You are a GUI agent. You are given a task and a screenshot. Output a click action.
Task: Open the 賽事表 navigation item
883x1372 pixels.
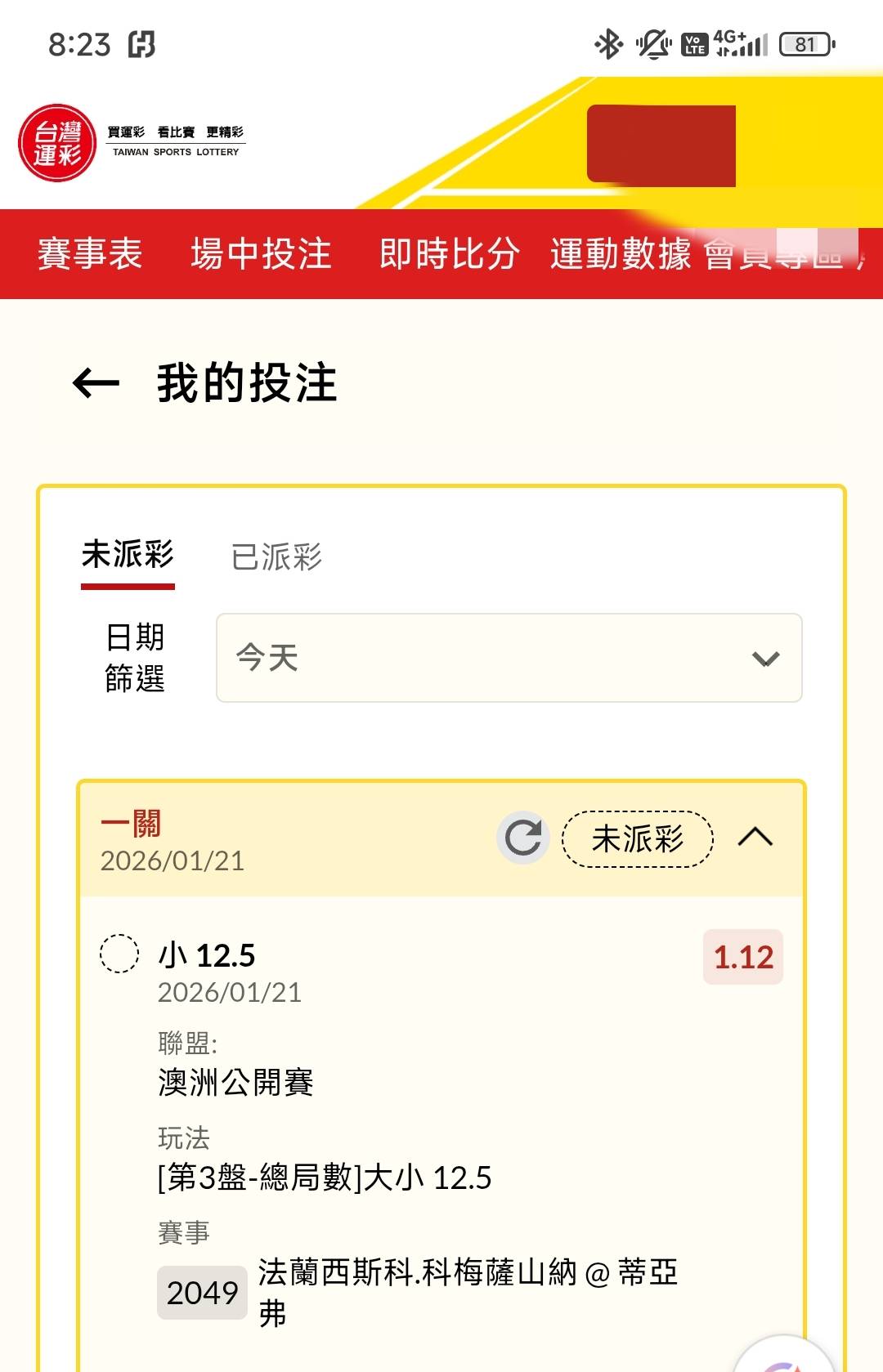[90, 254]
